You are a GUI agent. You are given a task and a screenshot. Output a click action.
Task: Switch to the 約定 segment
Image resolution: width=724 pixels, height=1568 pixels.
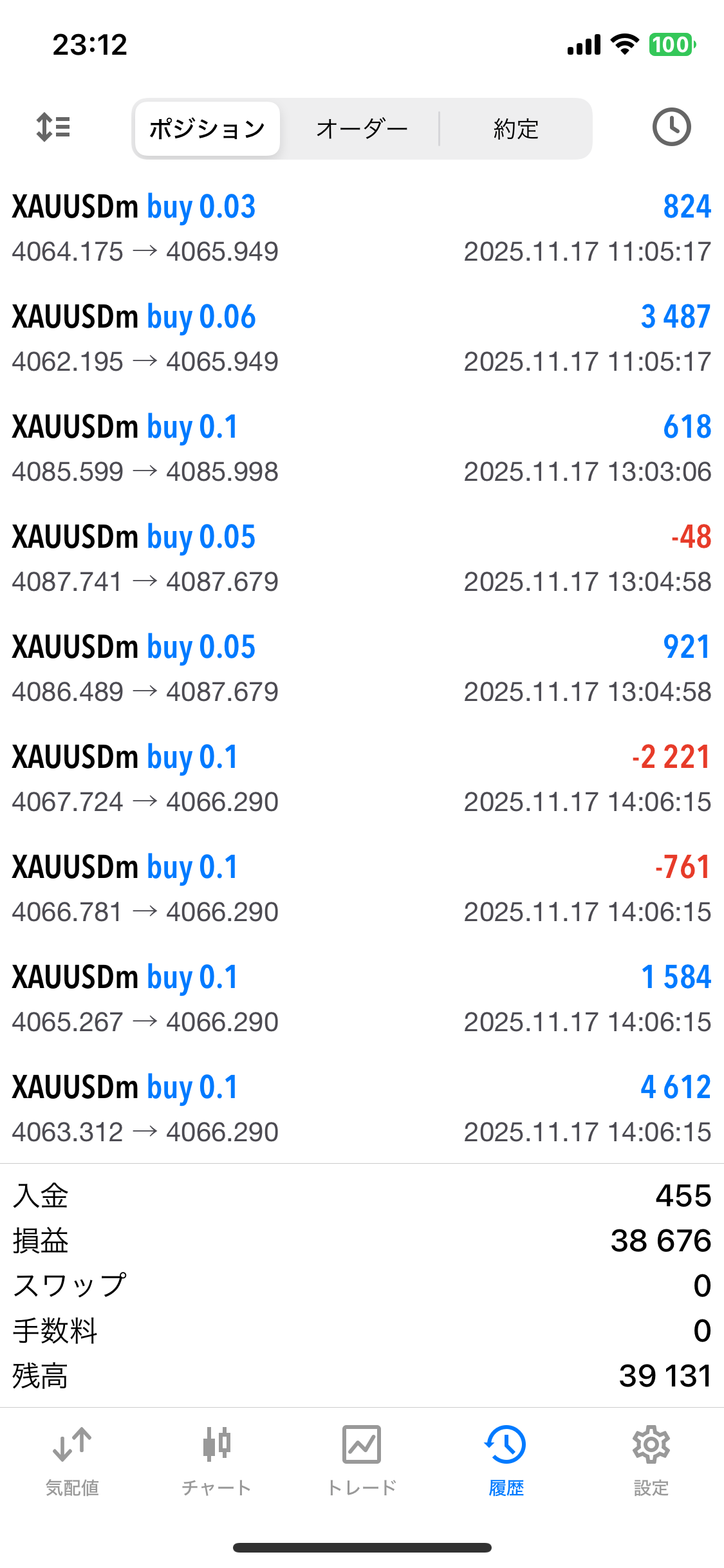pos(515,129)
